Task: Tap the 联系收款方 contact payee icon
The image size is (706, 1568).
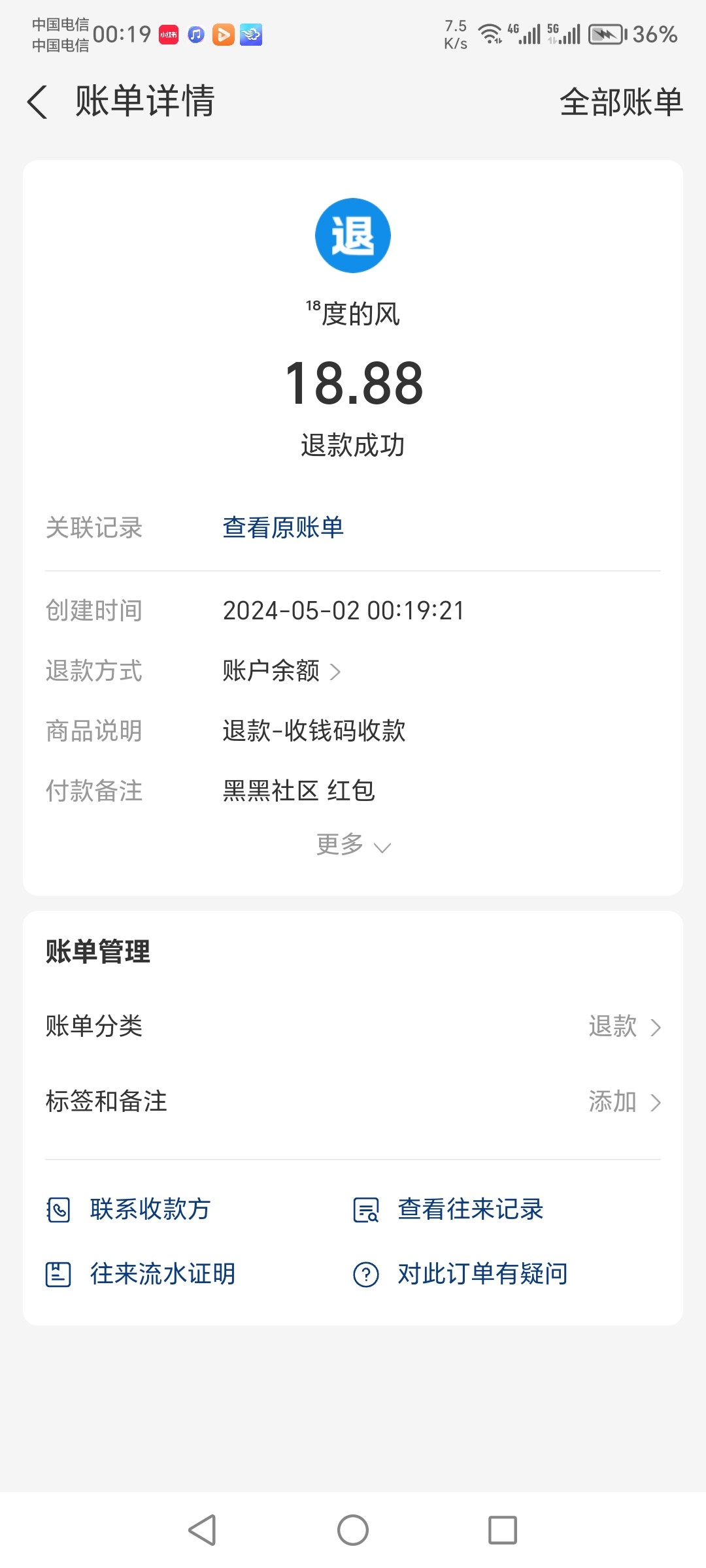Action: [59, 1209]
